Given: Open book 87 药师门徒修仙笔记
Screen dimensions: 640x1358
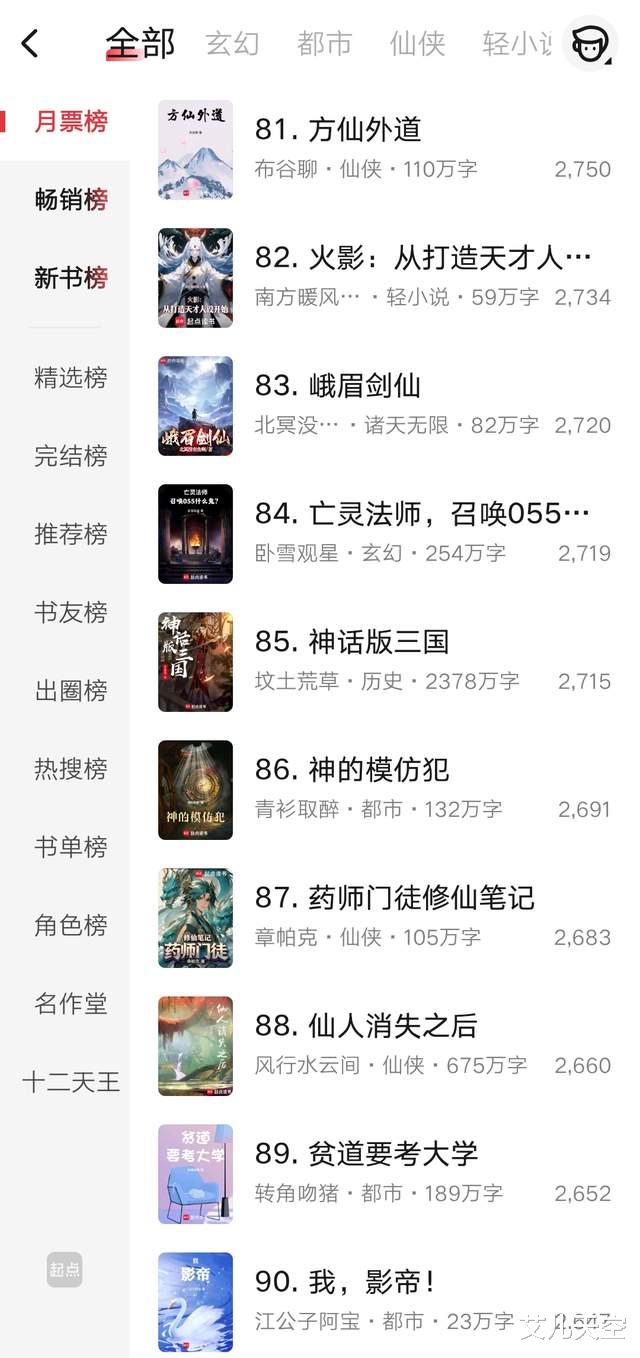Looking at the screenshot, I should [394, 898].
